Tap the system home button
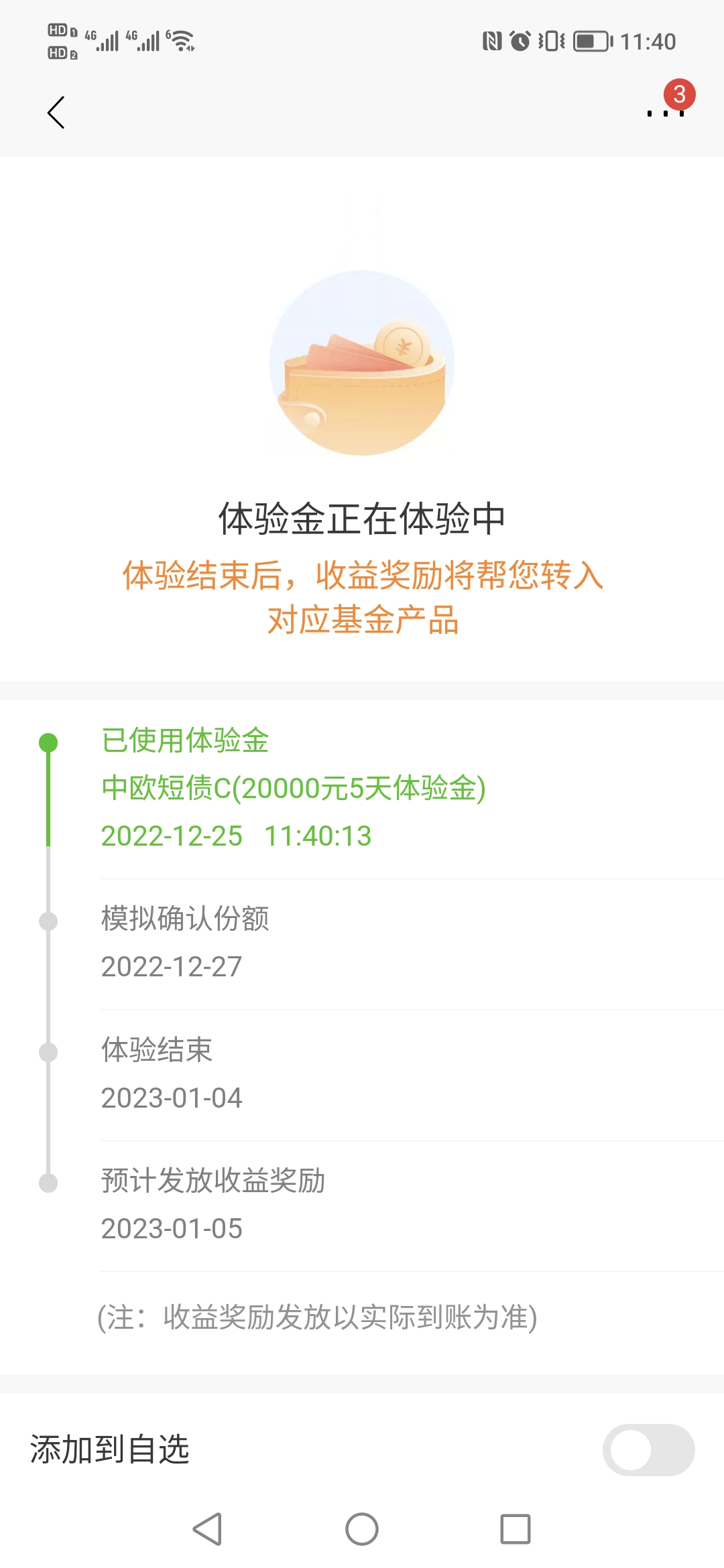This screenshot has width=724, height=1568. [362, 1529]
